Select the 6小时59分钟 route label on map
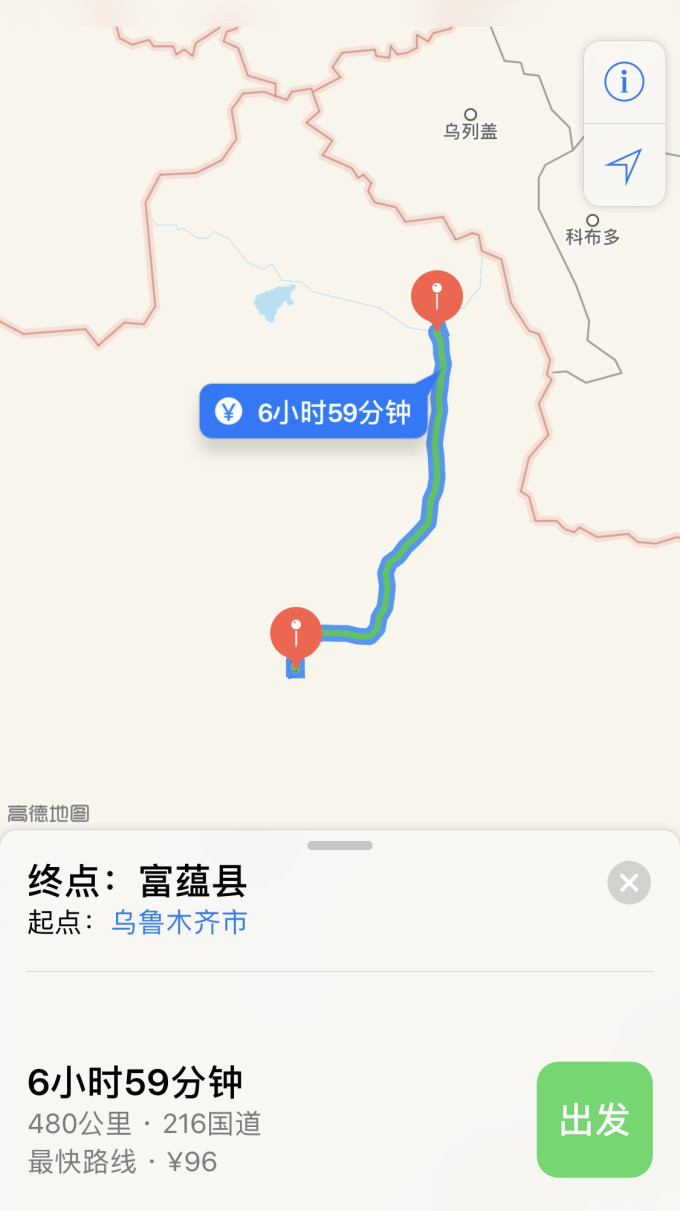 click(x=314, y=411)
